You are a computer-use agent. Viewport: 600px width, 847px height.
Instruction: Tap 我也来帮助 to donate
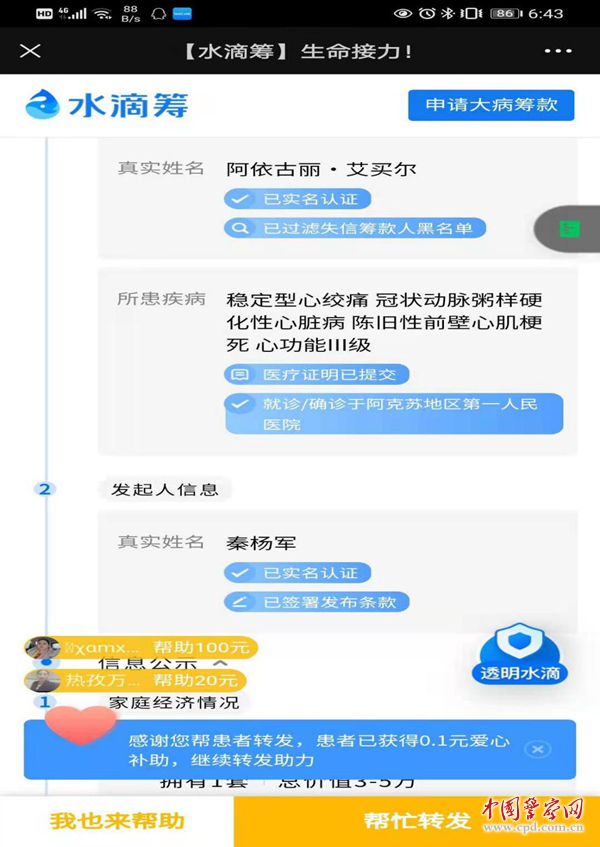pyautogui.click(x=117, y=821)
